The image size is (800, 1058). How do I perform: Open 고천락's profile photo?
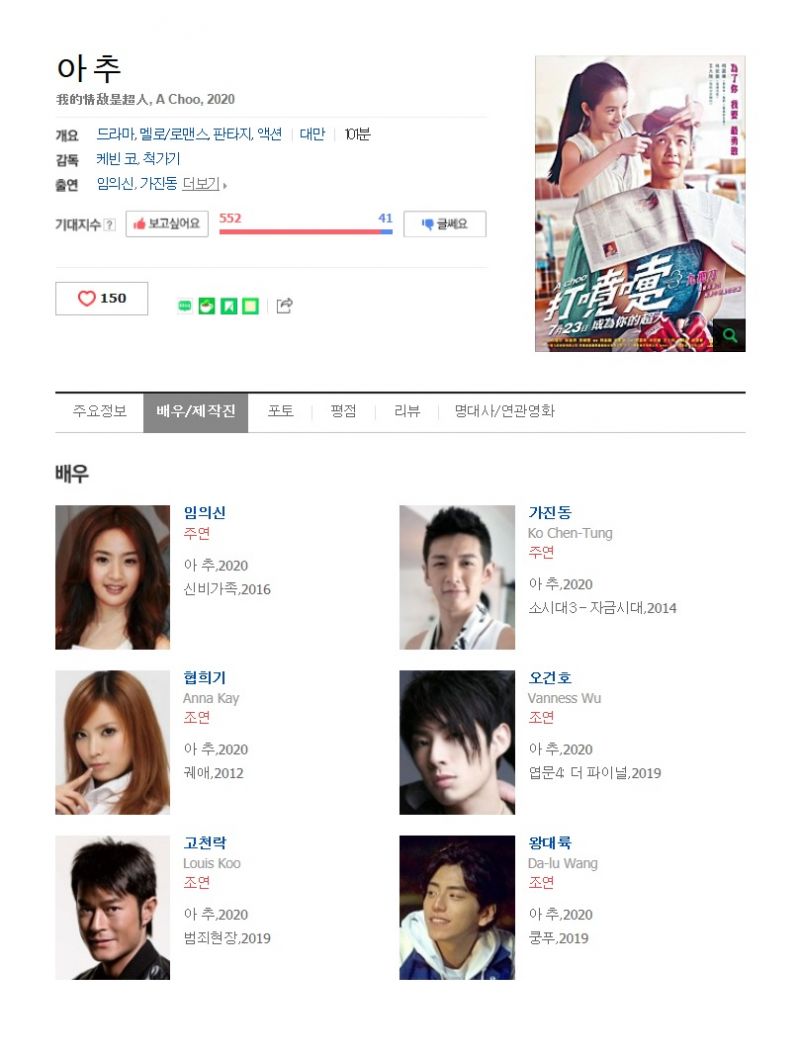click(112, 907)
